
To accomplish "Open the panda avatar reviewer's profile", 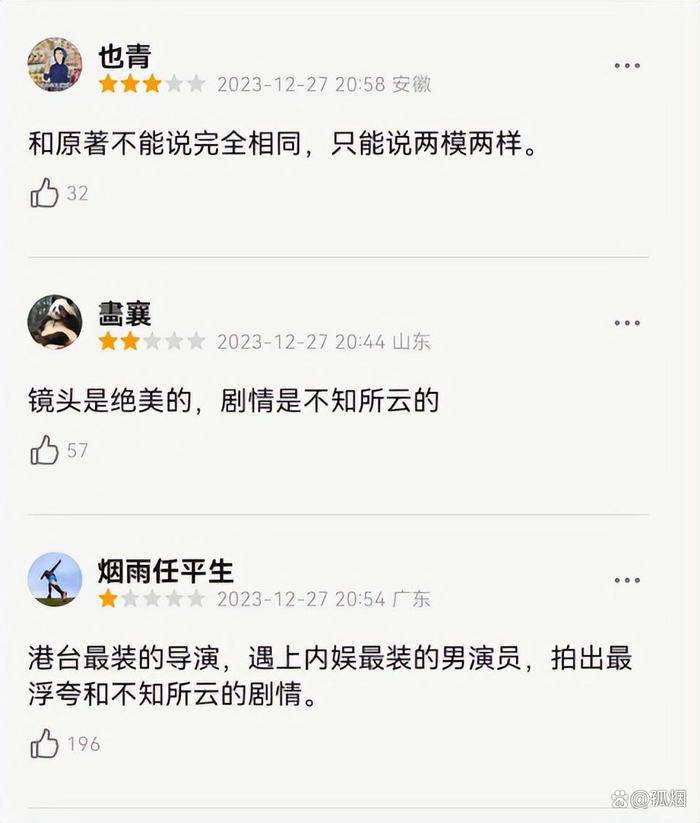I will click(x=55, y=322).
